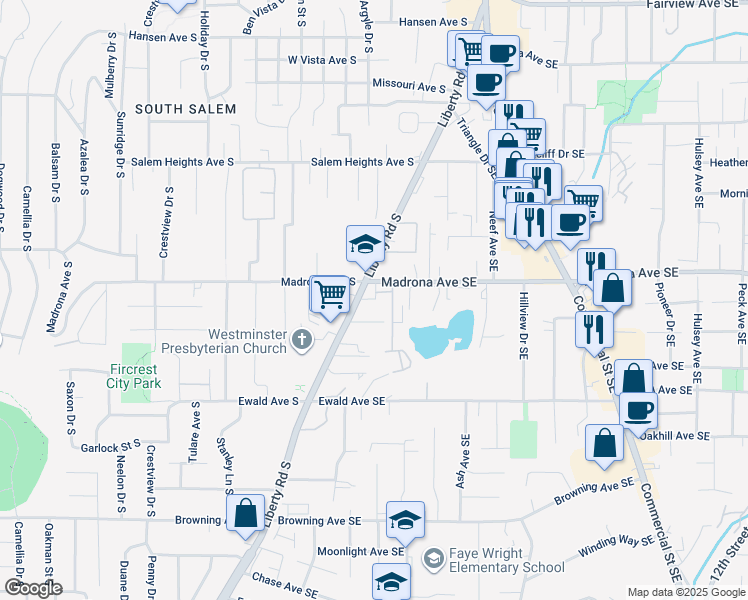The width and height of the screenshot is (748, 600).
Task: Select the school marker below Moonlight Ave SE
Action: click(391, 582)
